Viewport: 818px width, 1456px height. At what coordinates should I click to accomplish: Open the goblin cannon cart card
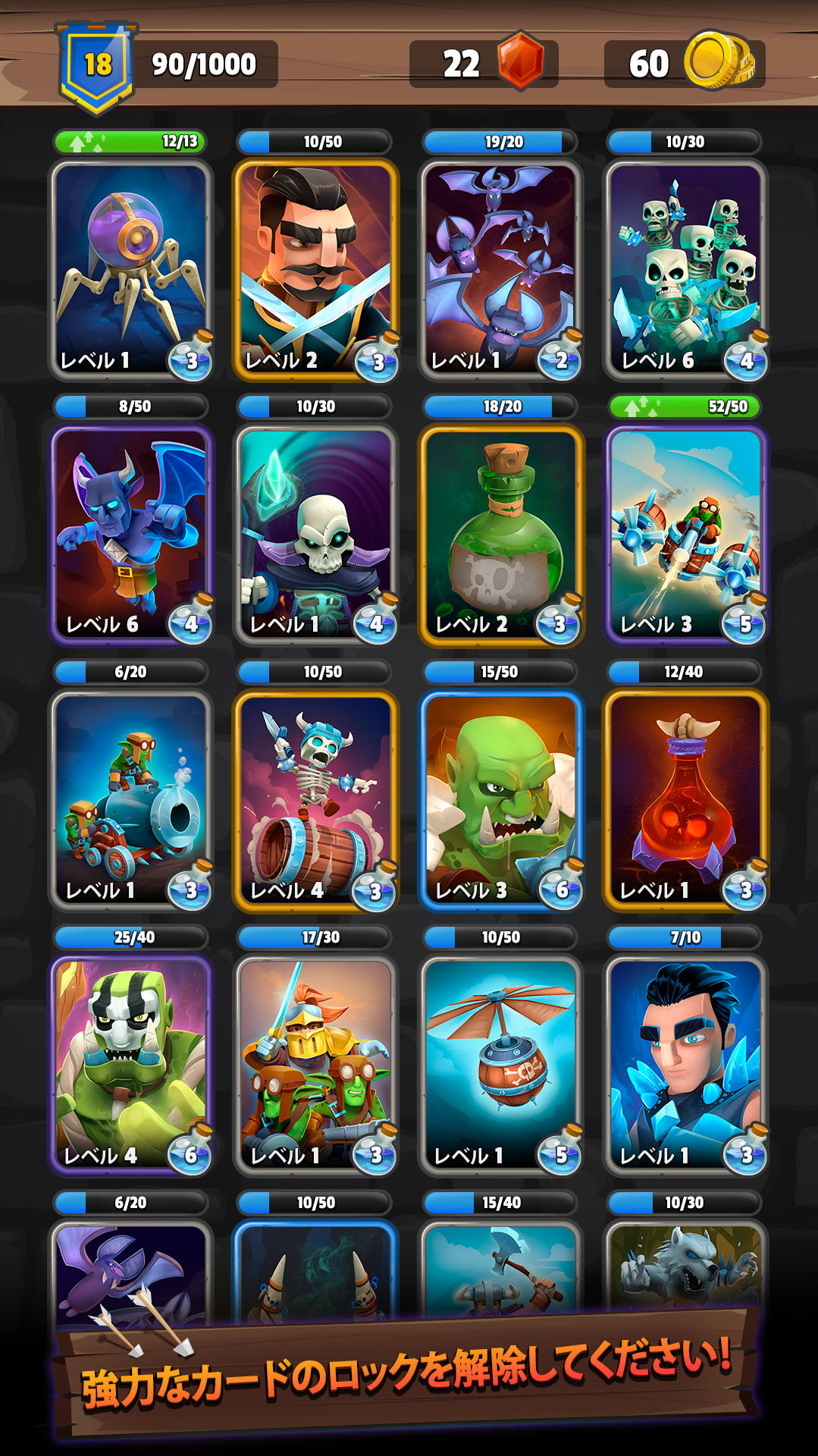[x=130, y=800]
